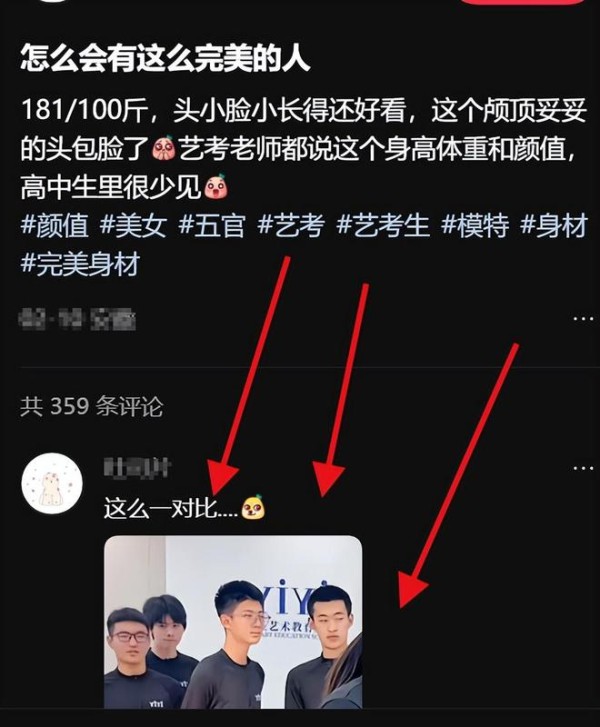This screenshot has height=727, width=600.
Task: Open the #艺考生 hashtag
Action: 383,226
